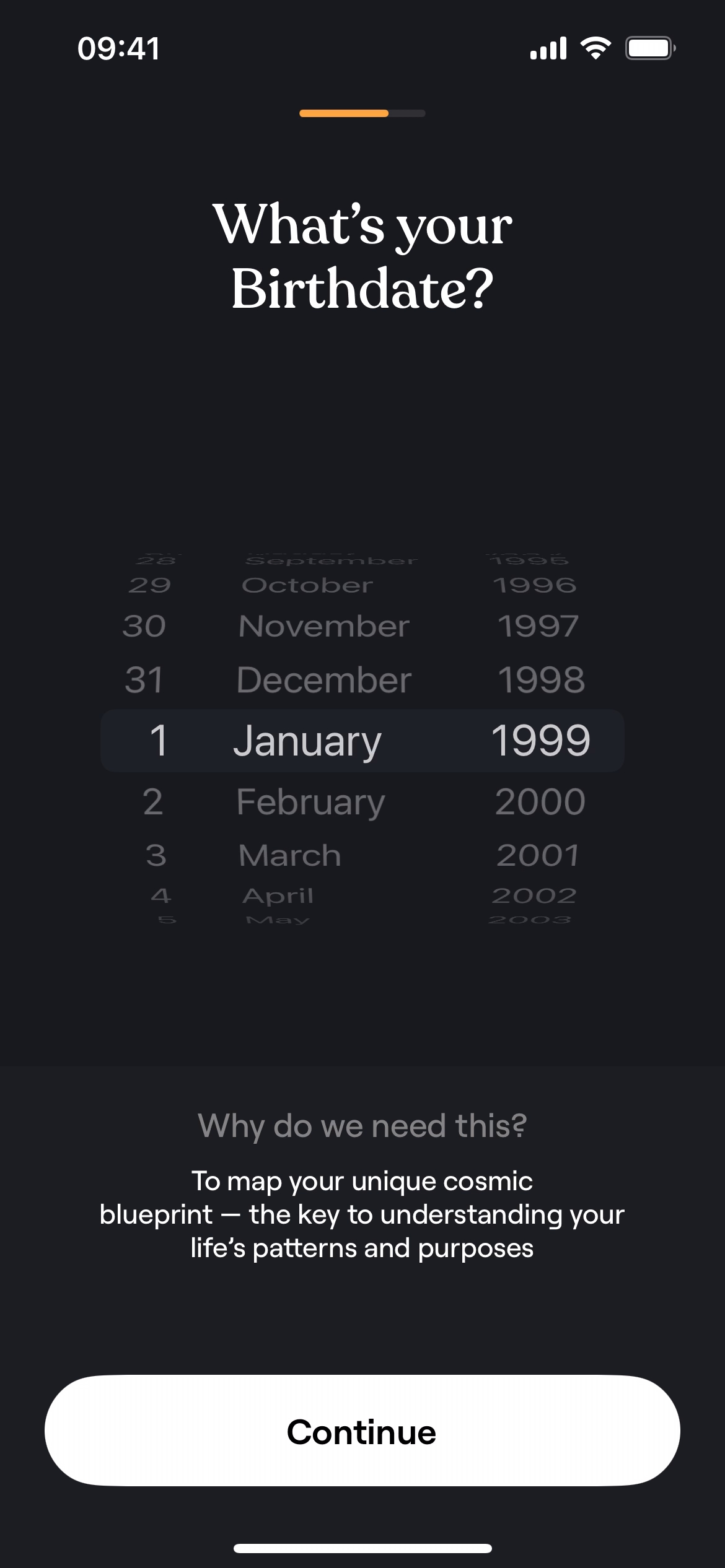Choose day 31 in the picker
This screenshot has height=1568, width=725.
tap(144, 680)
